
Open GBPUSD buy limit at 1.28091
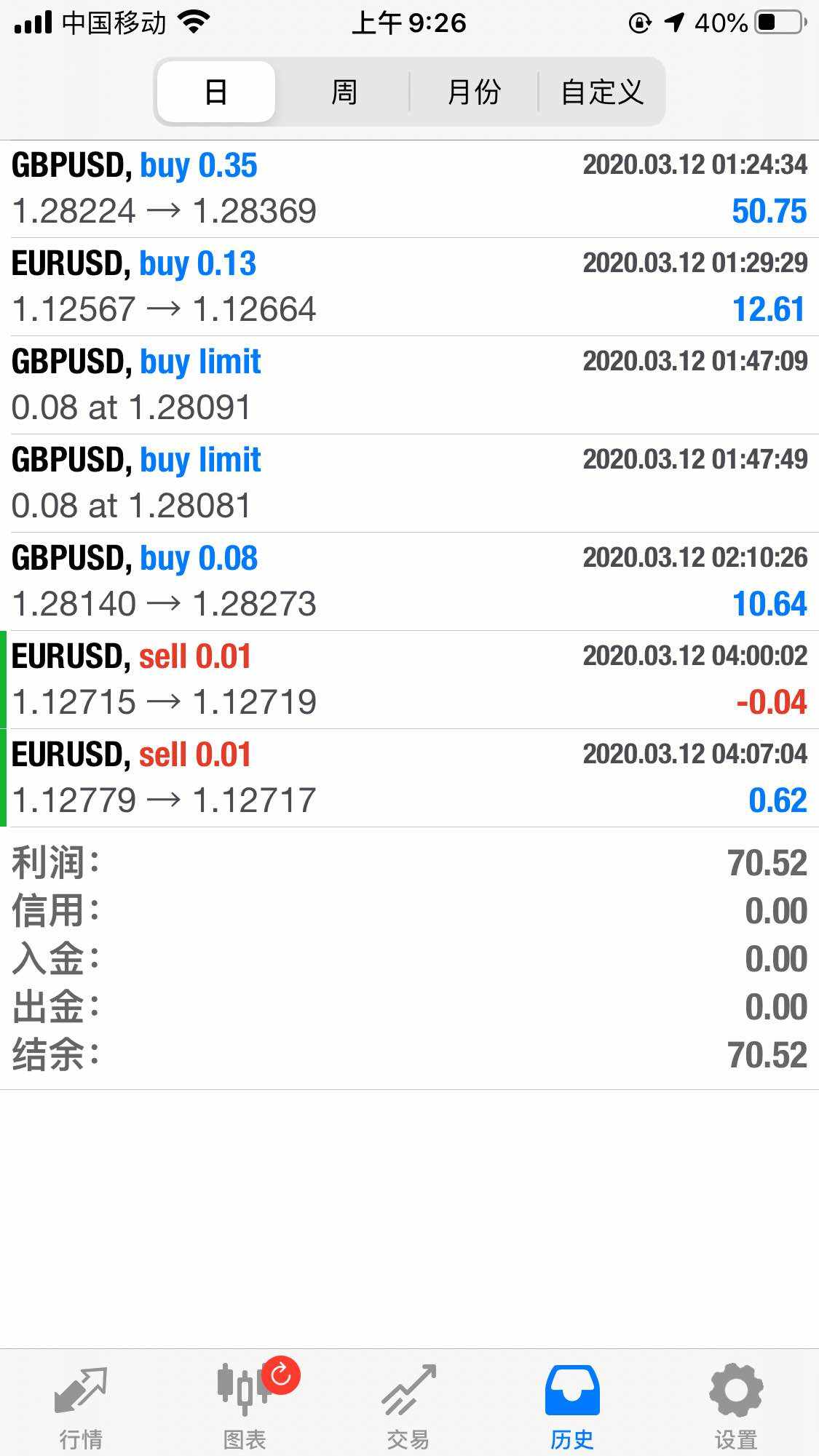coord(409,385)
